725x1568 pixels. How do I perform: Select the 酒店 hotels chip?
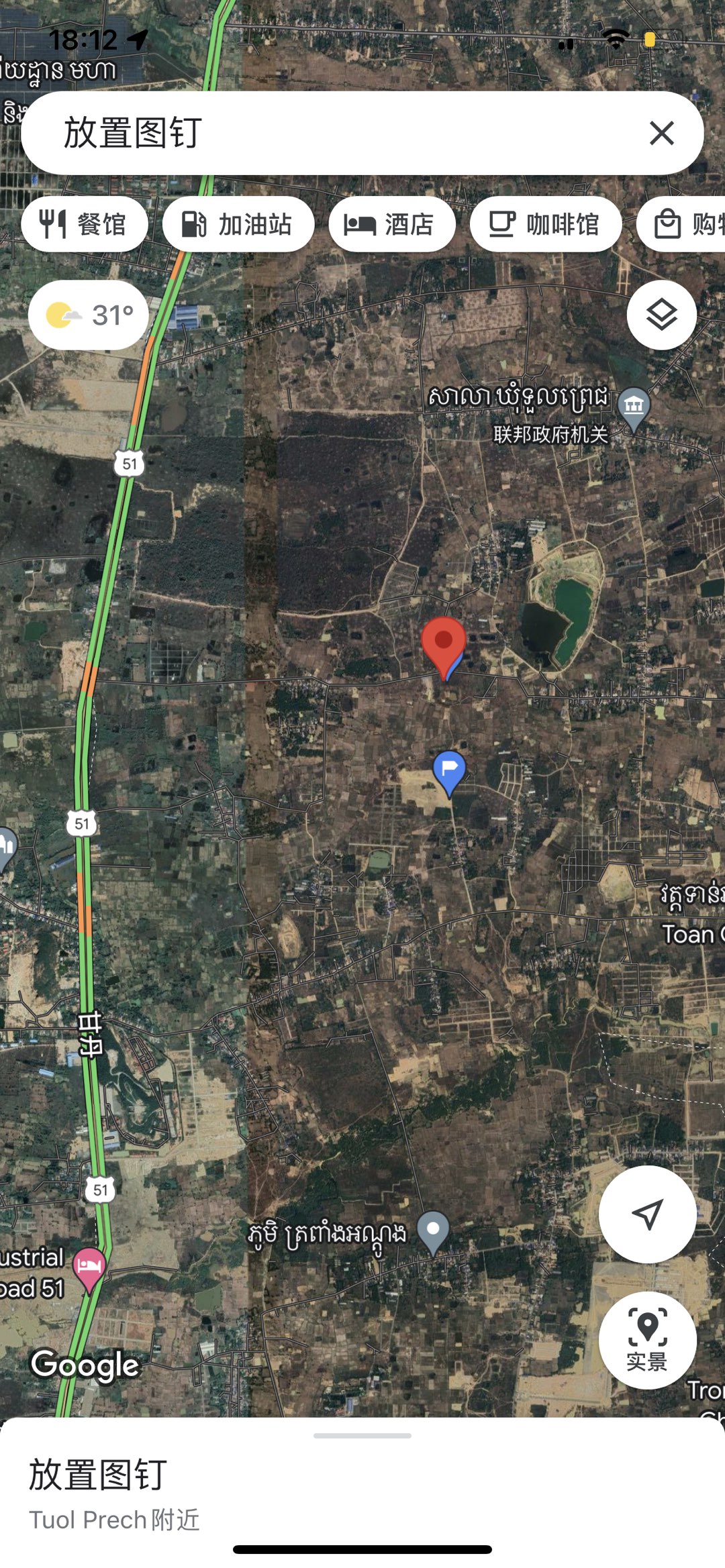click(392, 224)
